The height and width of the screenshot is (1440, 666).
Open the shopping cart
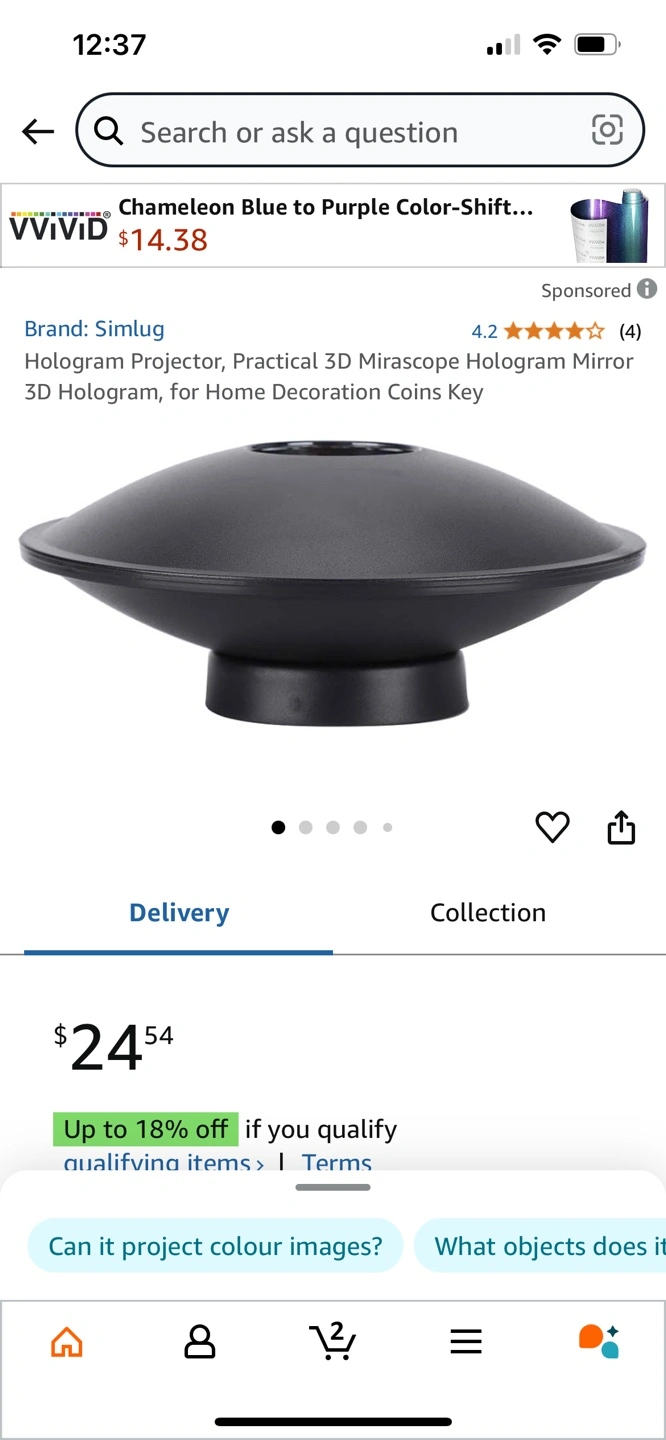click(x=333, y=1341)
